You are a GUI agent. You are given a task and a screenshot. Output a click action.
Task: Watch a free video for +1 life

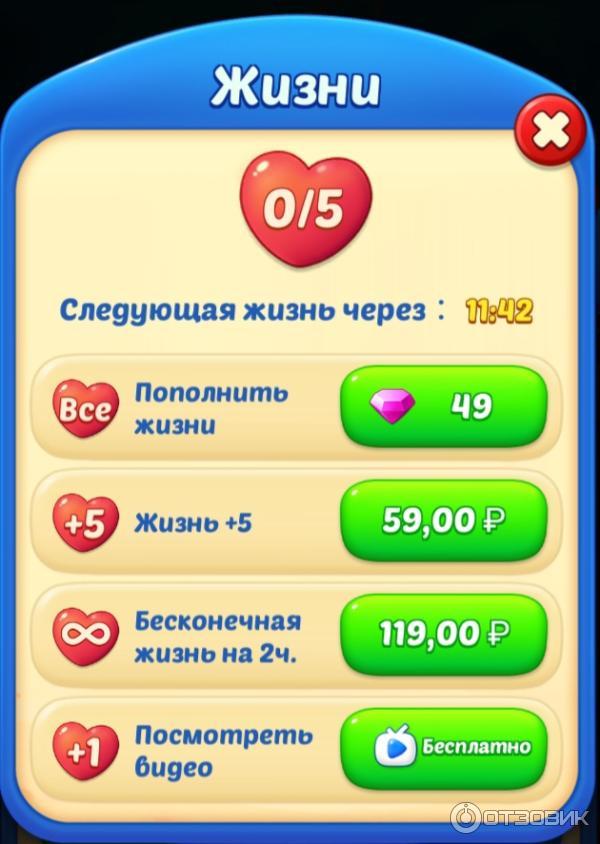tap(444, 748)
